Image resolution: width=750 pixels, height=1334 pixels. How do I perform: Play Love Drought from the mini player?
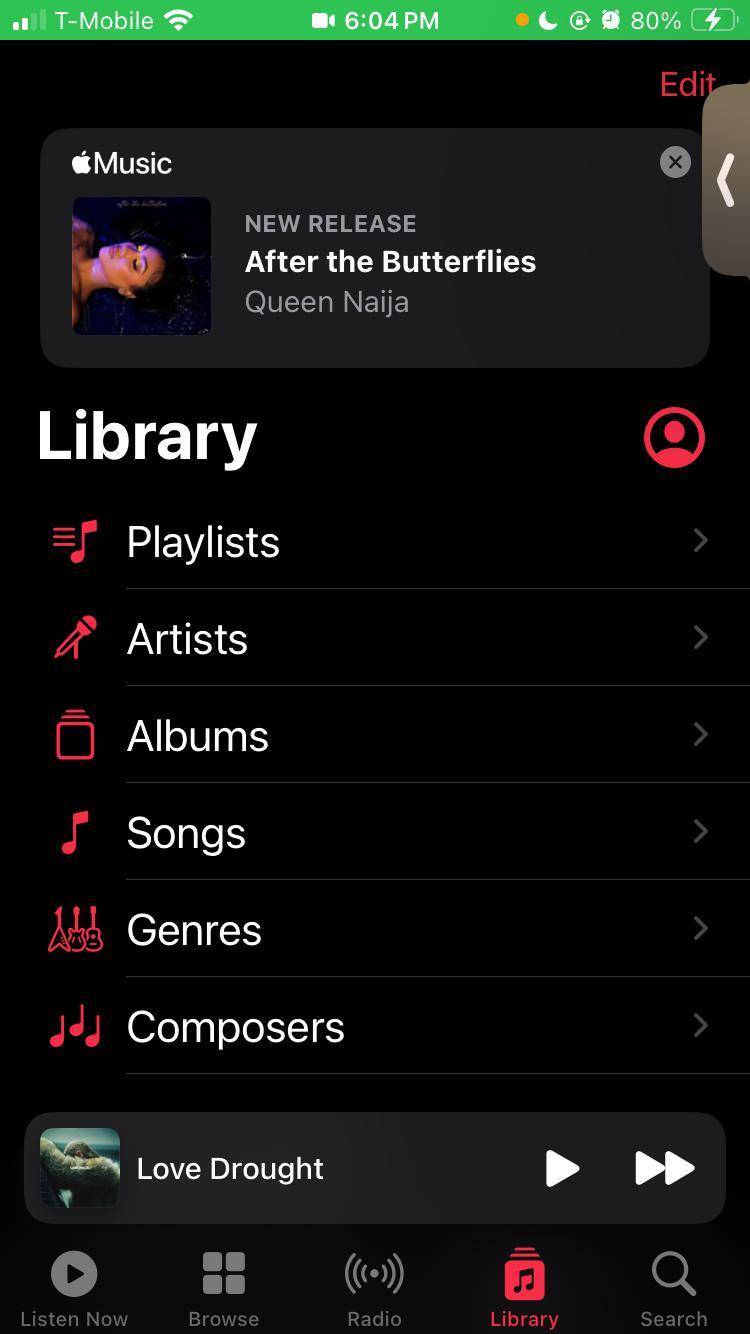pos(562,1168)
